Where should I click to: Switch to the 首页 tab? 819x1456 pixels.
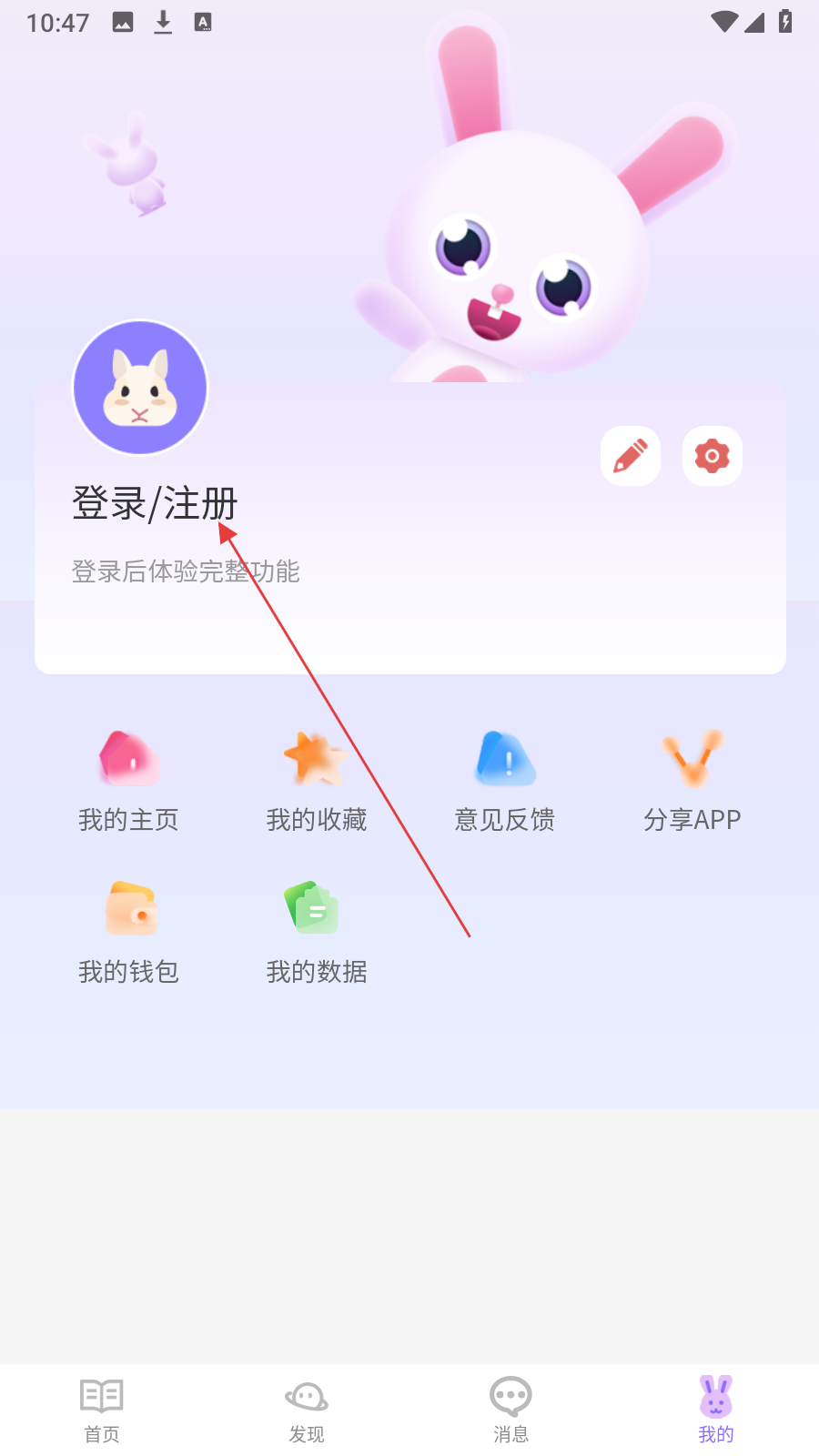pos(102,1409)
